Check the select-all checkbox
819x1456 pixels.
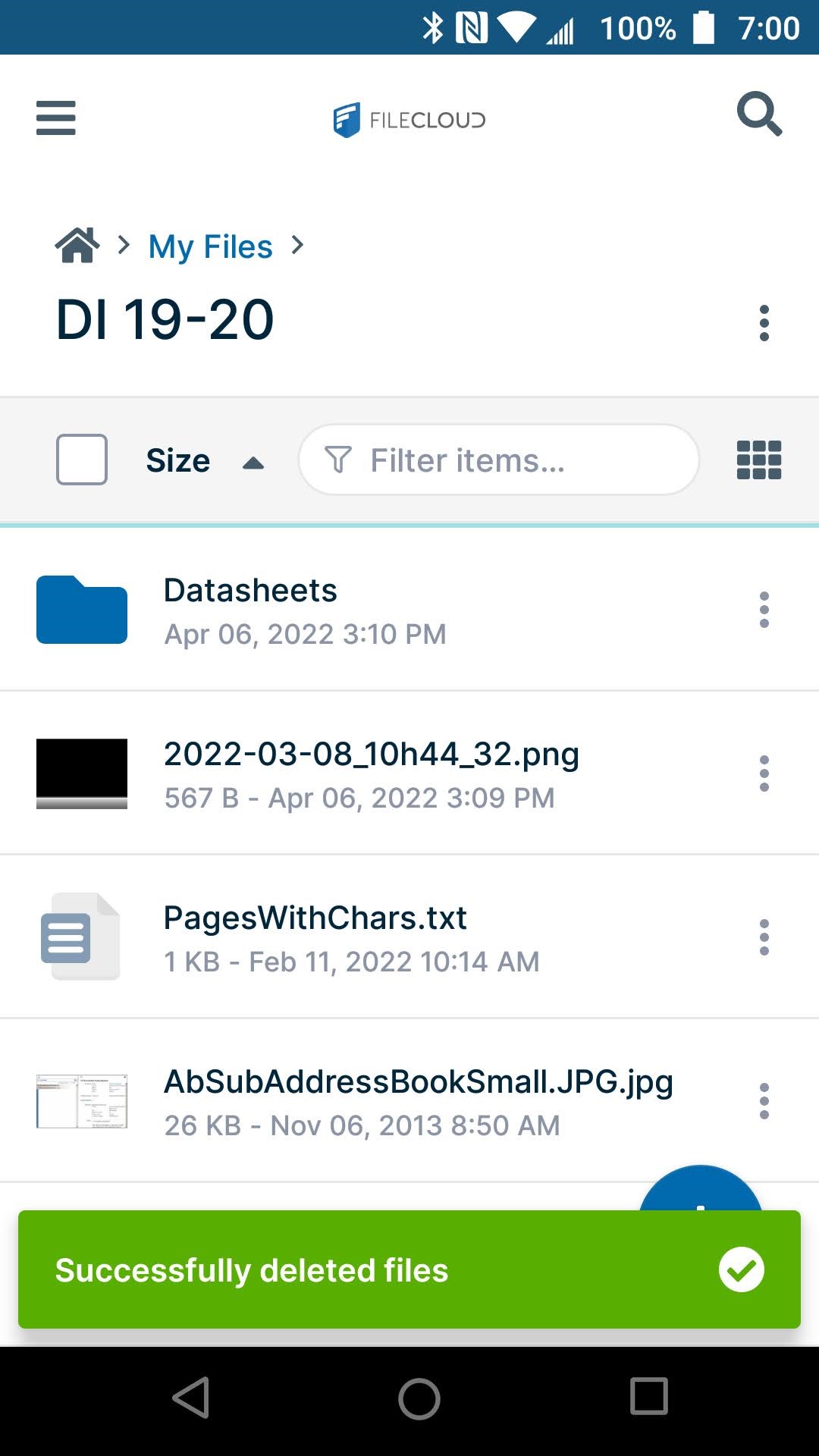click(81, 460)
